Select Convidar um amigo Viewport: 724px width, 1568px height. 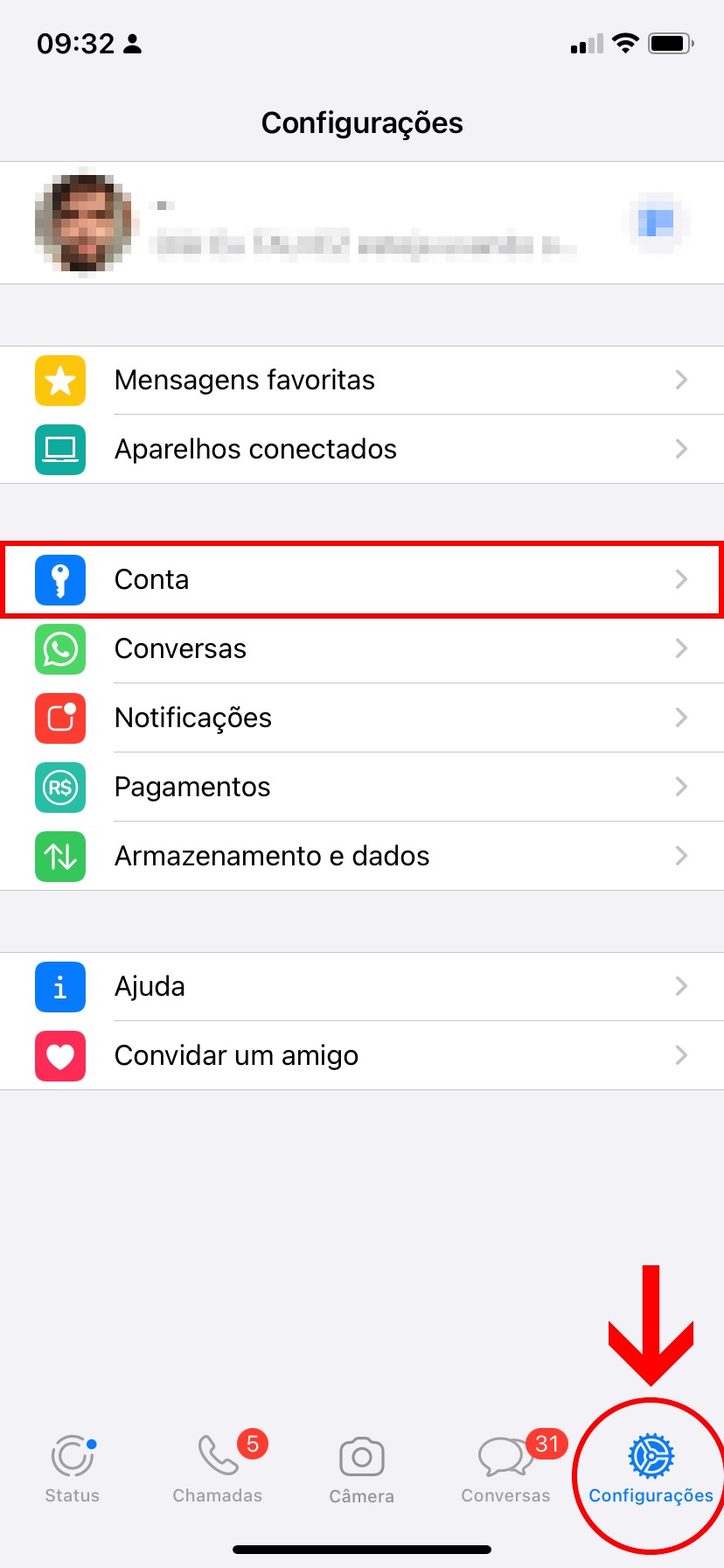pos(362,1055)
